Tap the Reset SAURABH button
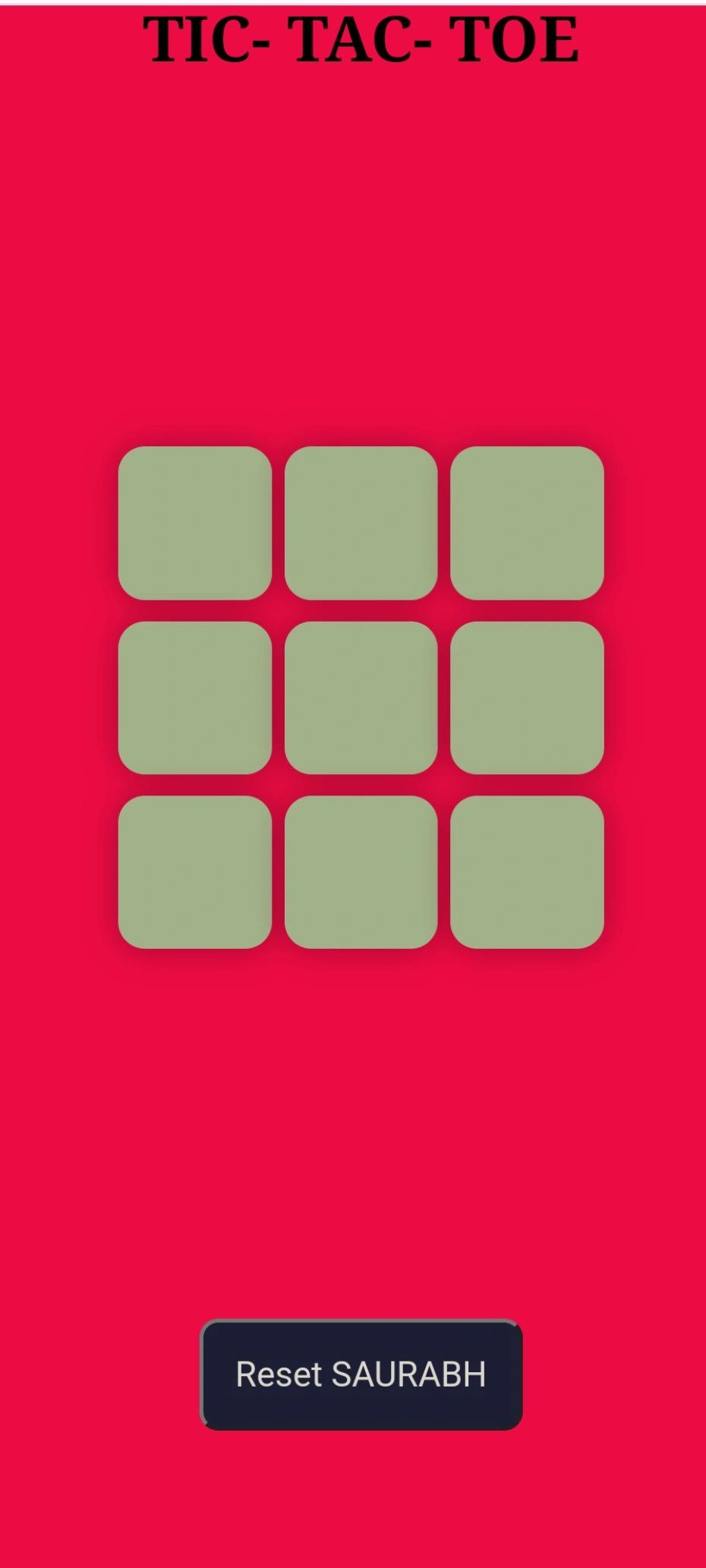 (x=361, y=1374)
